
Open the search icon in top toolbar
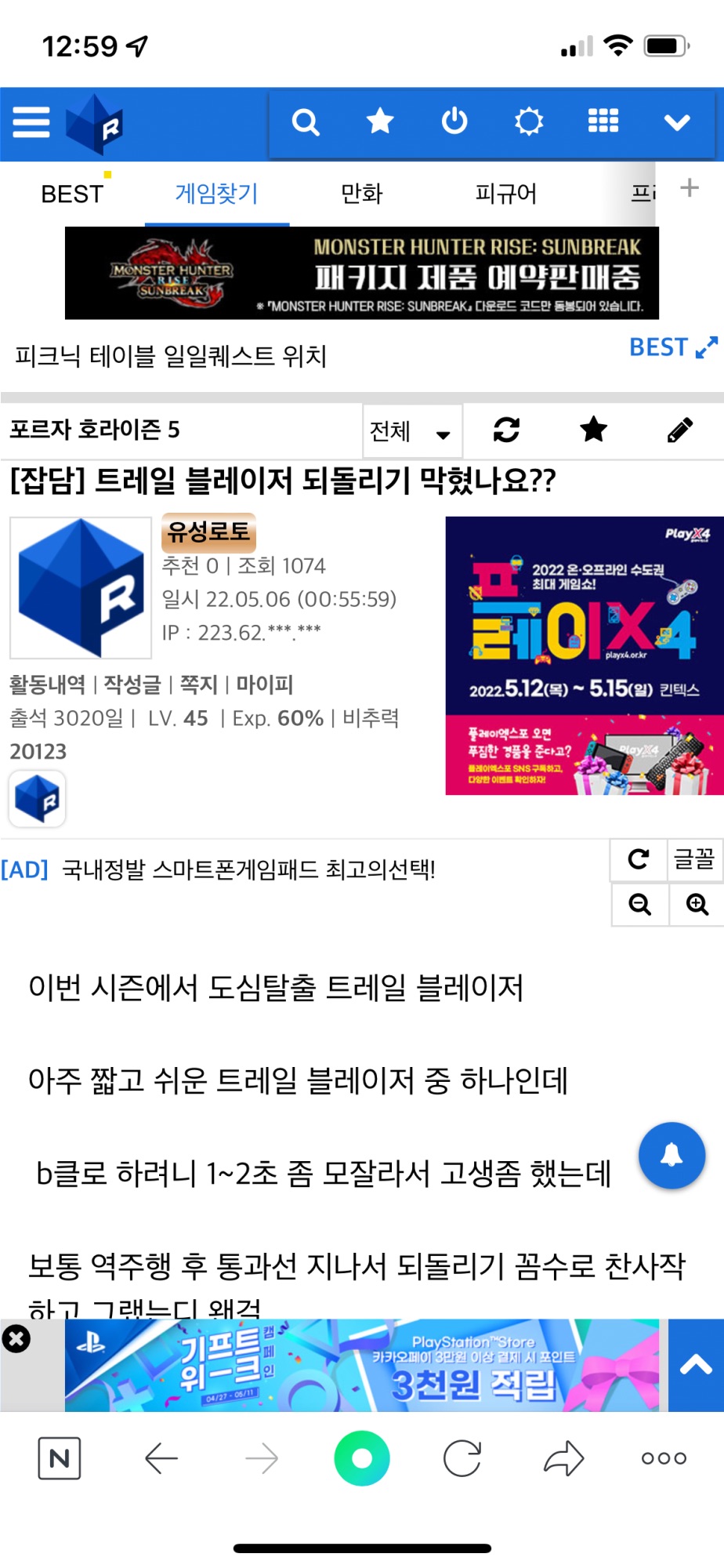[x=306, y=122]
